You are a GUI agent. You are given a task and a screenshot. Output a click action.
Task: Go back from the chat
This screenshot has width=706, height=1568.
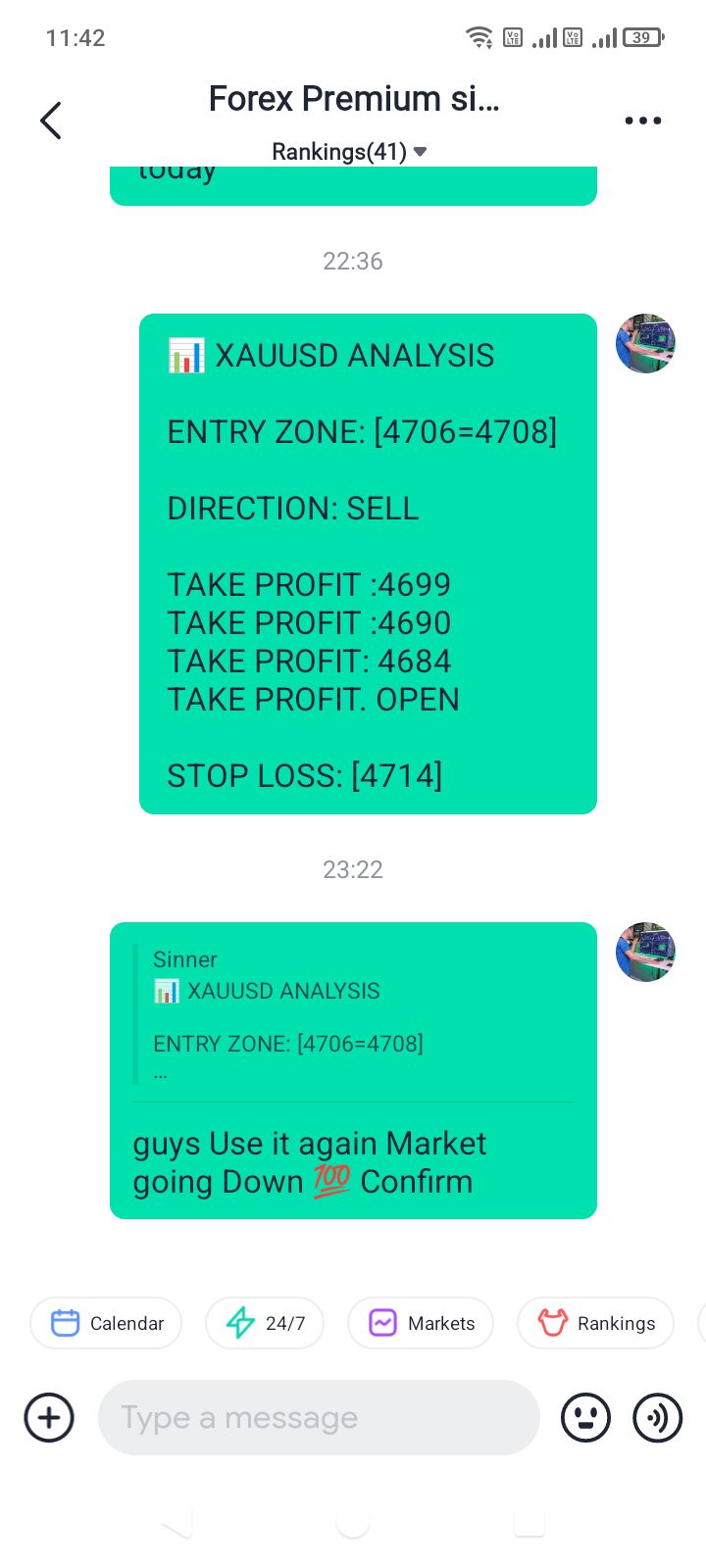(51, 121)
